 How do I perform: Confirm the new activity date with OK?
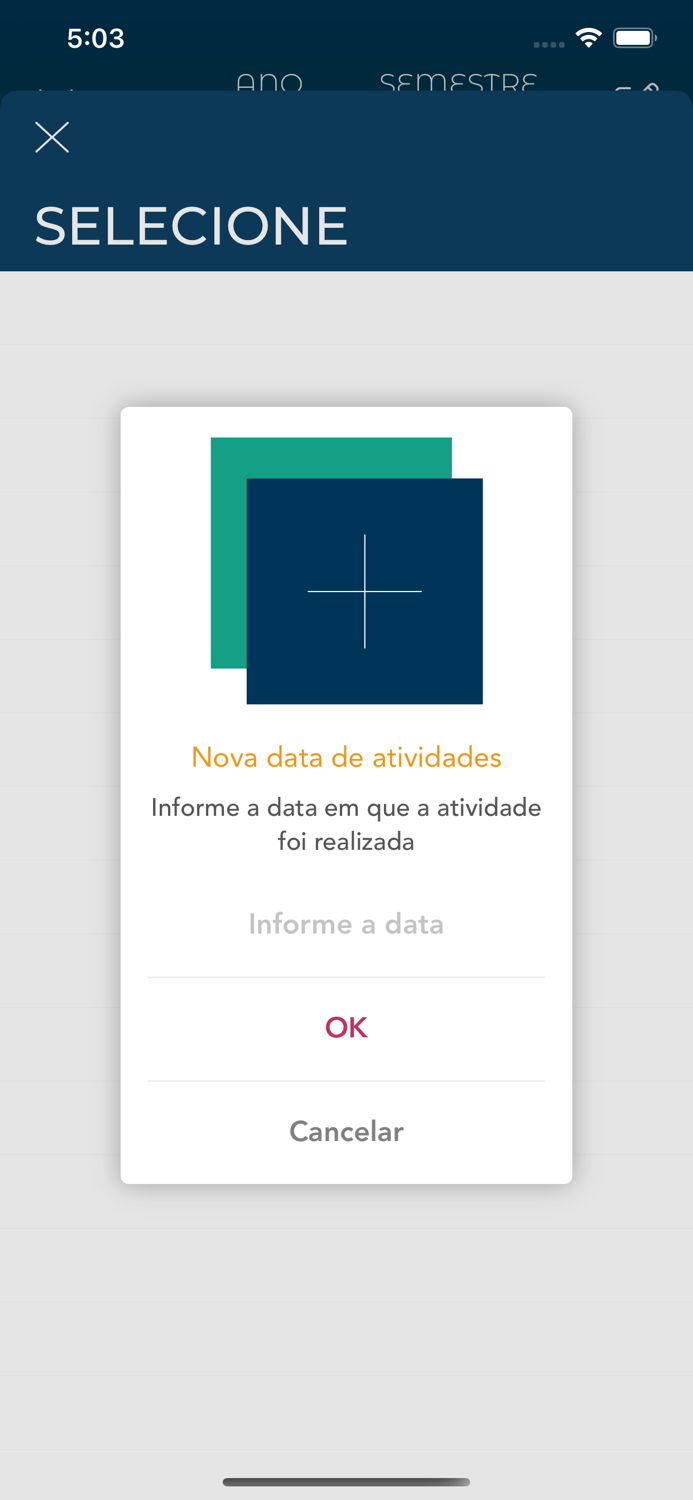tap(346, 1028)
